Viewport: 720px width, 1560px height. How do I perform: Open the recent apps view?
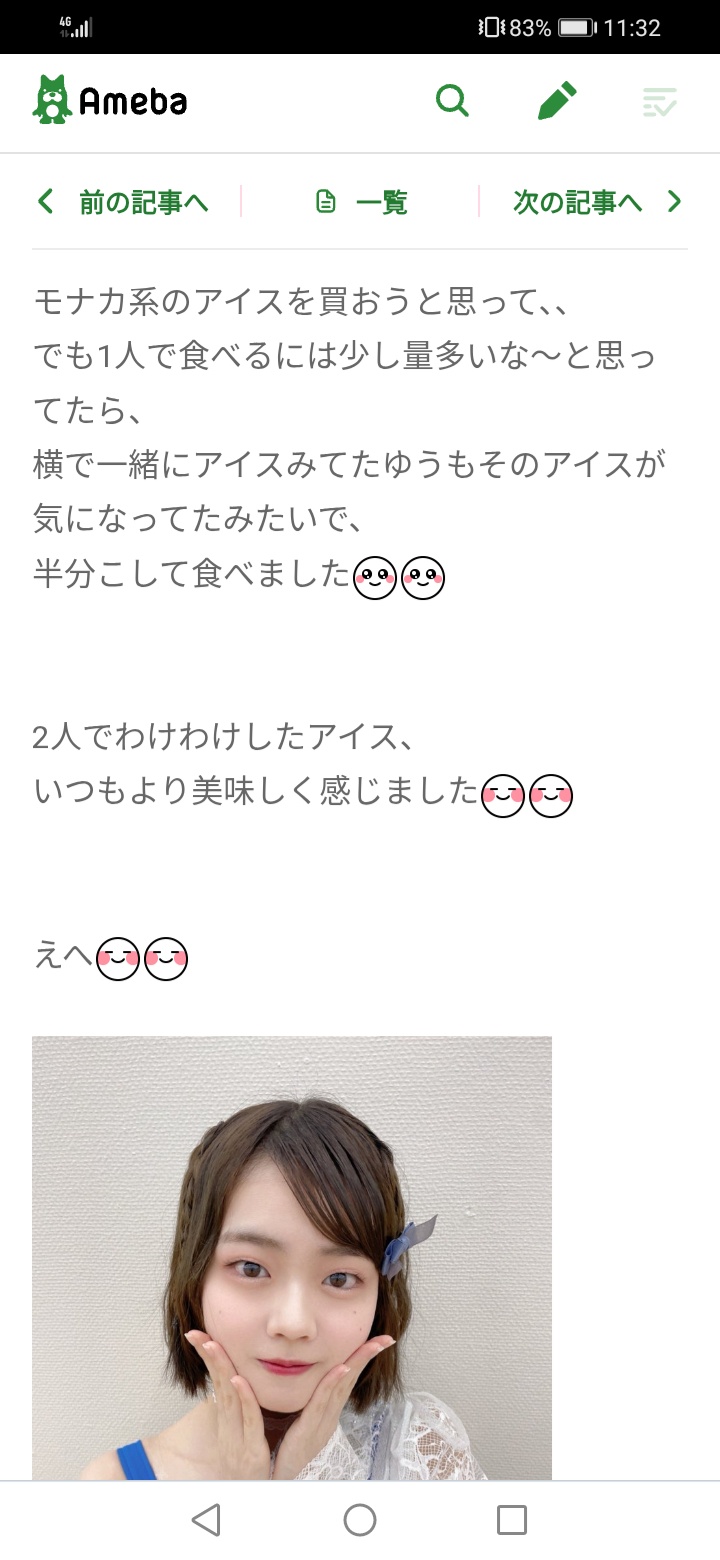click(512, 1520)
